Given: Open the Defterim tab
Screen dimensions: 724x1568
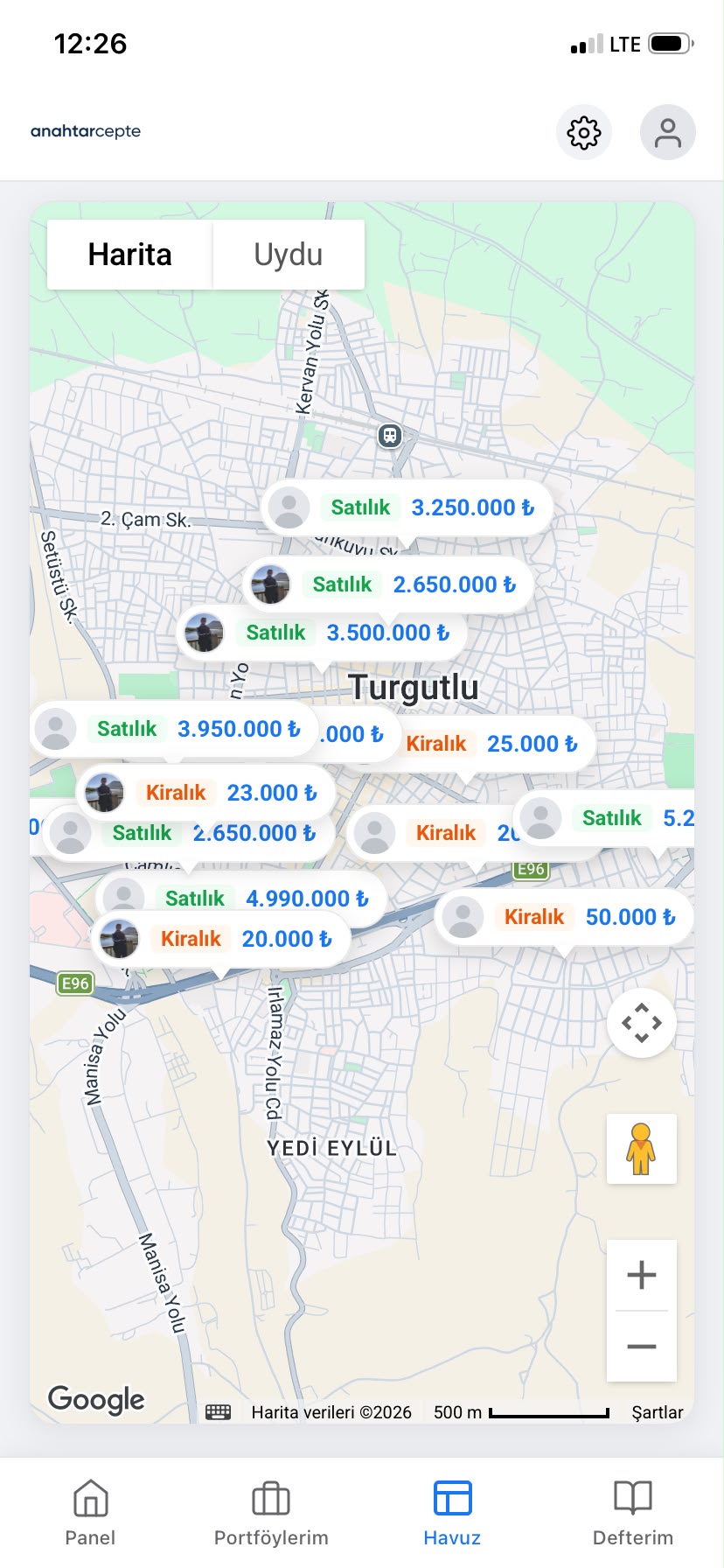Looking at the screenshot, I should tap(633, 1513).
